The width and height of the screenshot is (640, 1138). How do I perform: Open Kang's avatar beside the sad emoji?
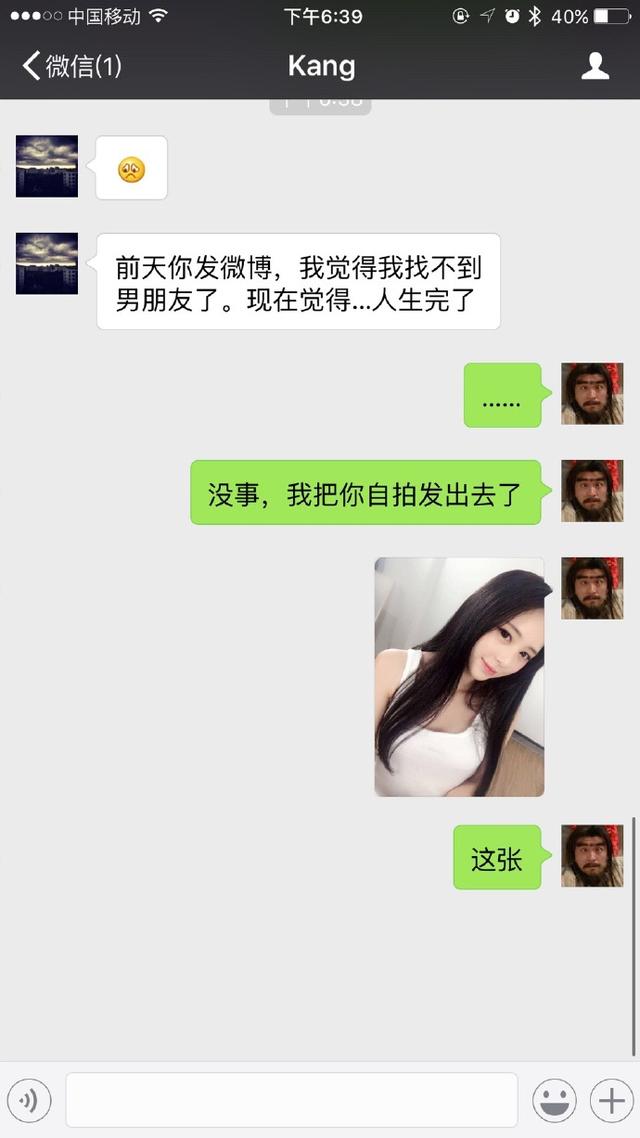coord(47,166)
